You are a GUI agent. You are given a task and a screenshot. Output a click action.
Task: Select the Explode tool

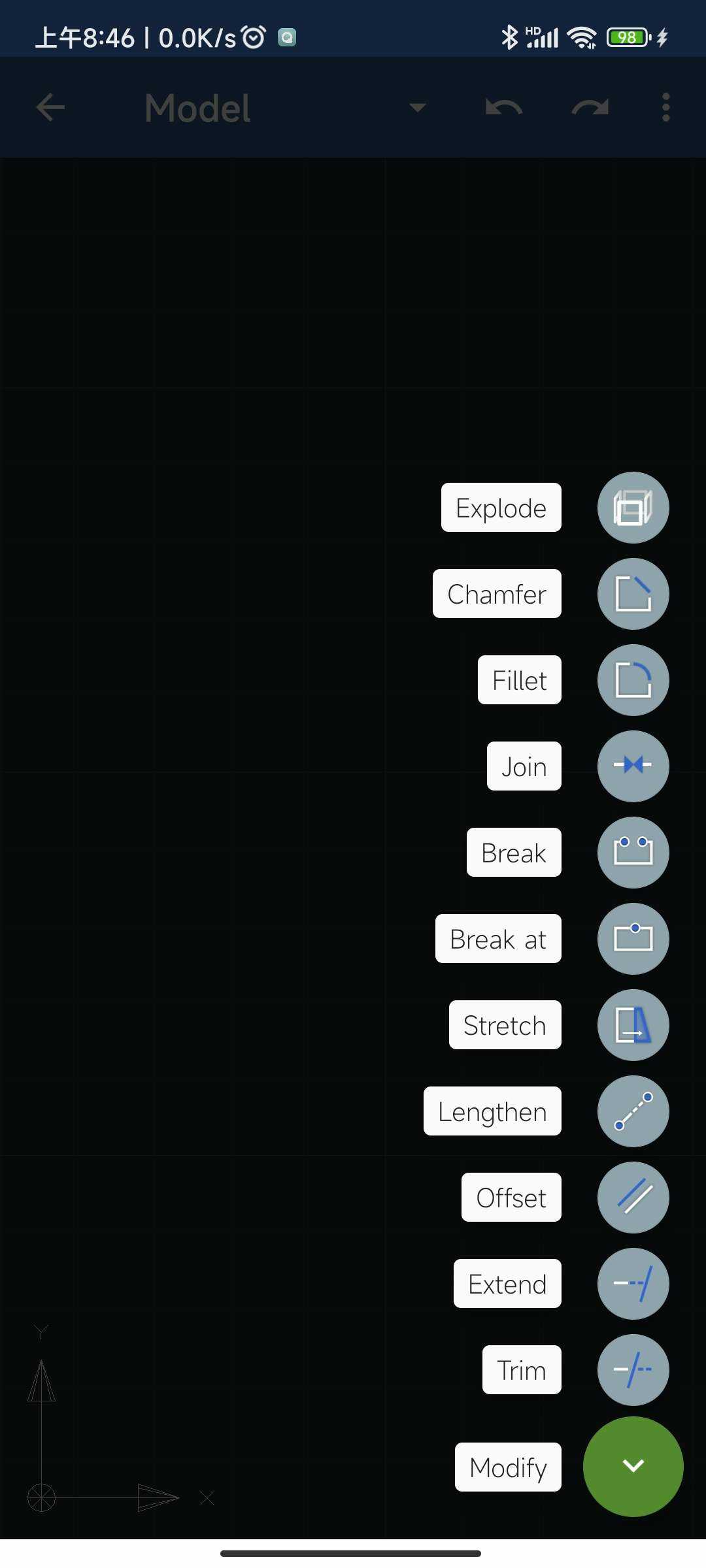point(633,508)
